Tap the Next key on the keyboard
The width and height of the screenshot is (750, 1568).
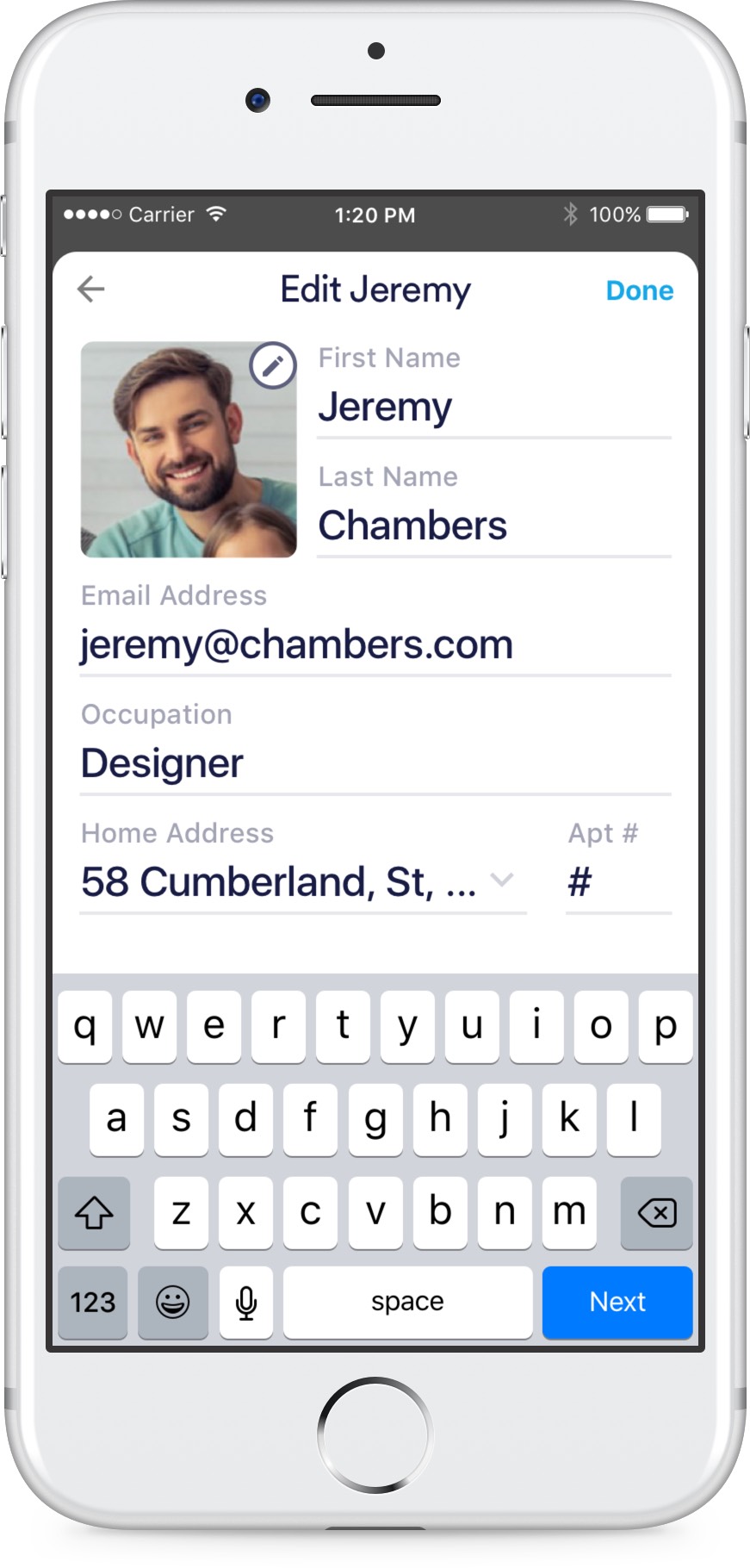point(617,1301)
